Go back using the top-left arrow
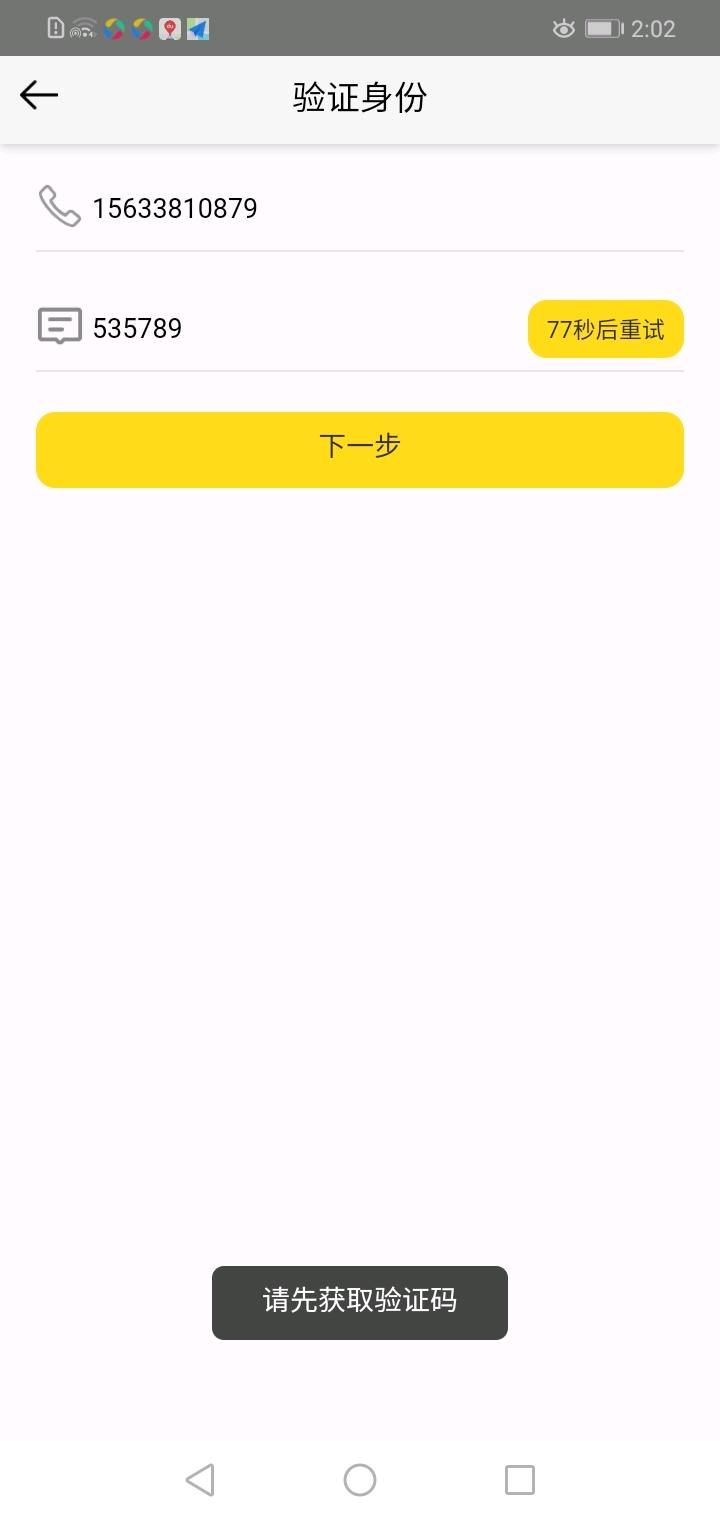The image size is (720, 1520). pyautogui.click(x=40, y=96)
